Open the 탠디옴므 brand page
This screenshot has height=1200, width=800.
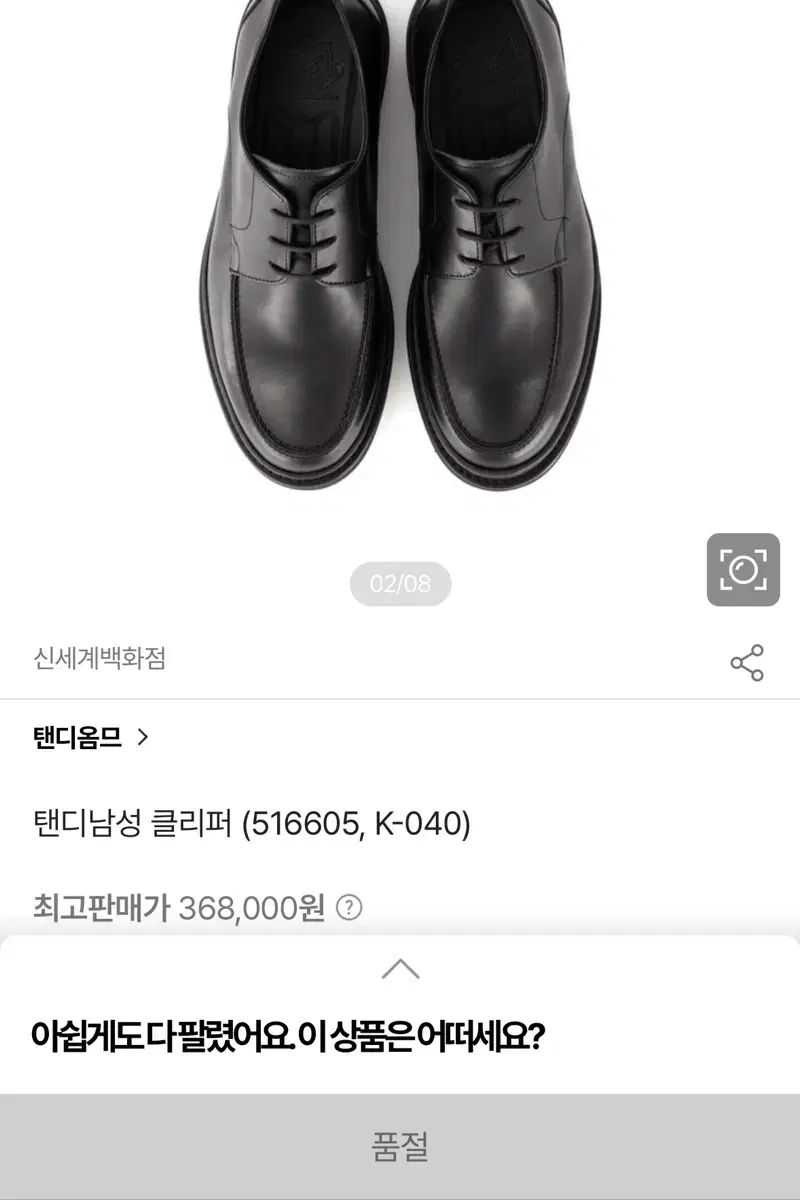click(x=91, y=738)
